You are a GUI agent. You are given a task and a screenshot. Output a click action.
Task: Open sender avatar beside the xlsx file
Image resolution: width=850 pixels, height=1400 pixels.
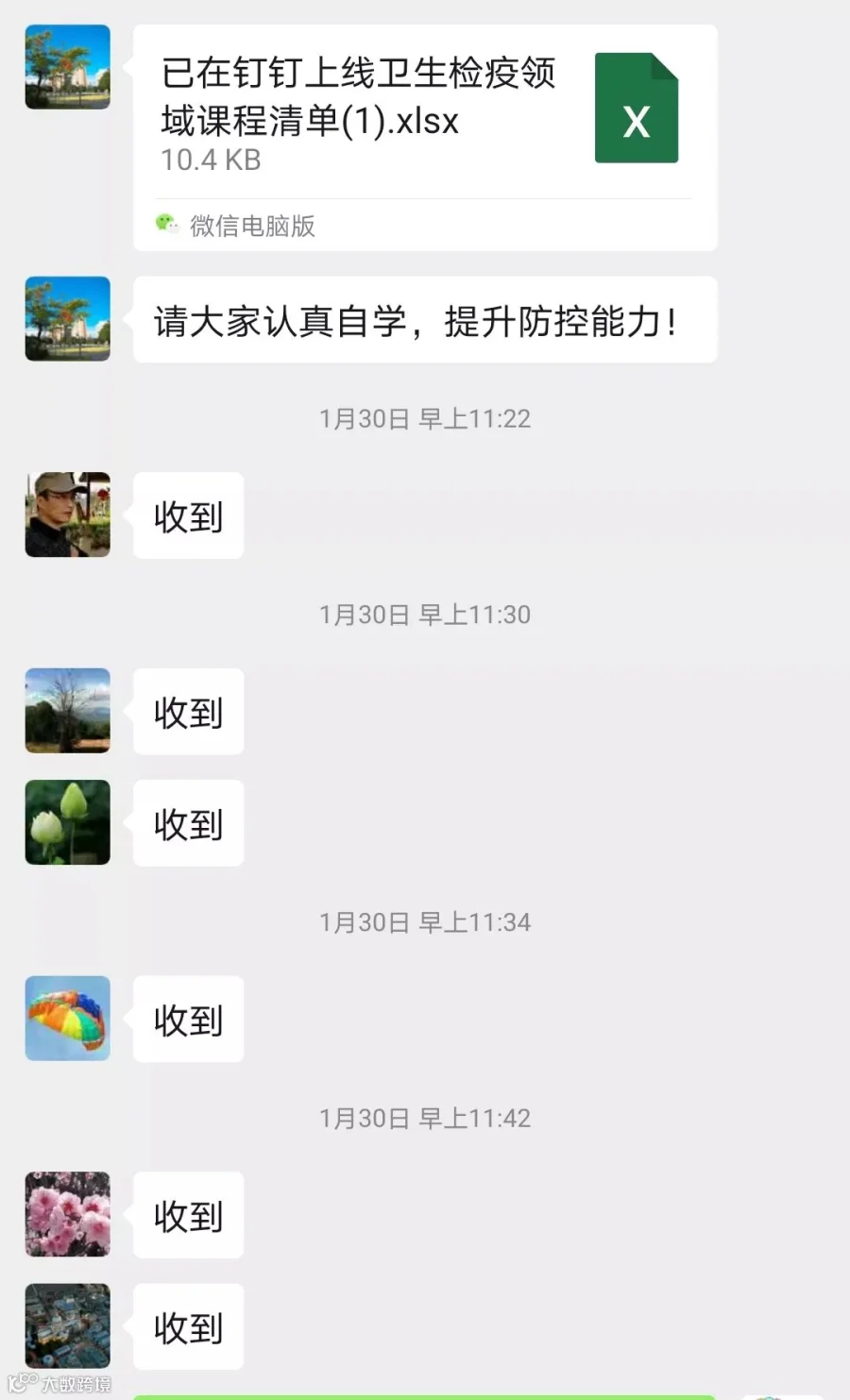(67, 67)
